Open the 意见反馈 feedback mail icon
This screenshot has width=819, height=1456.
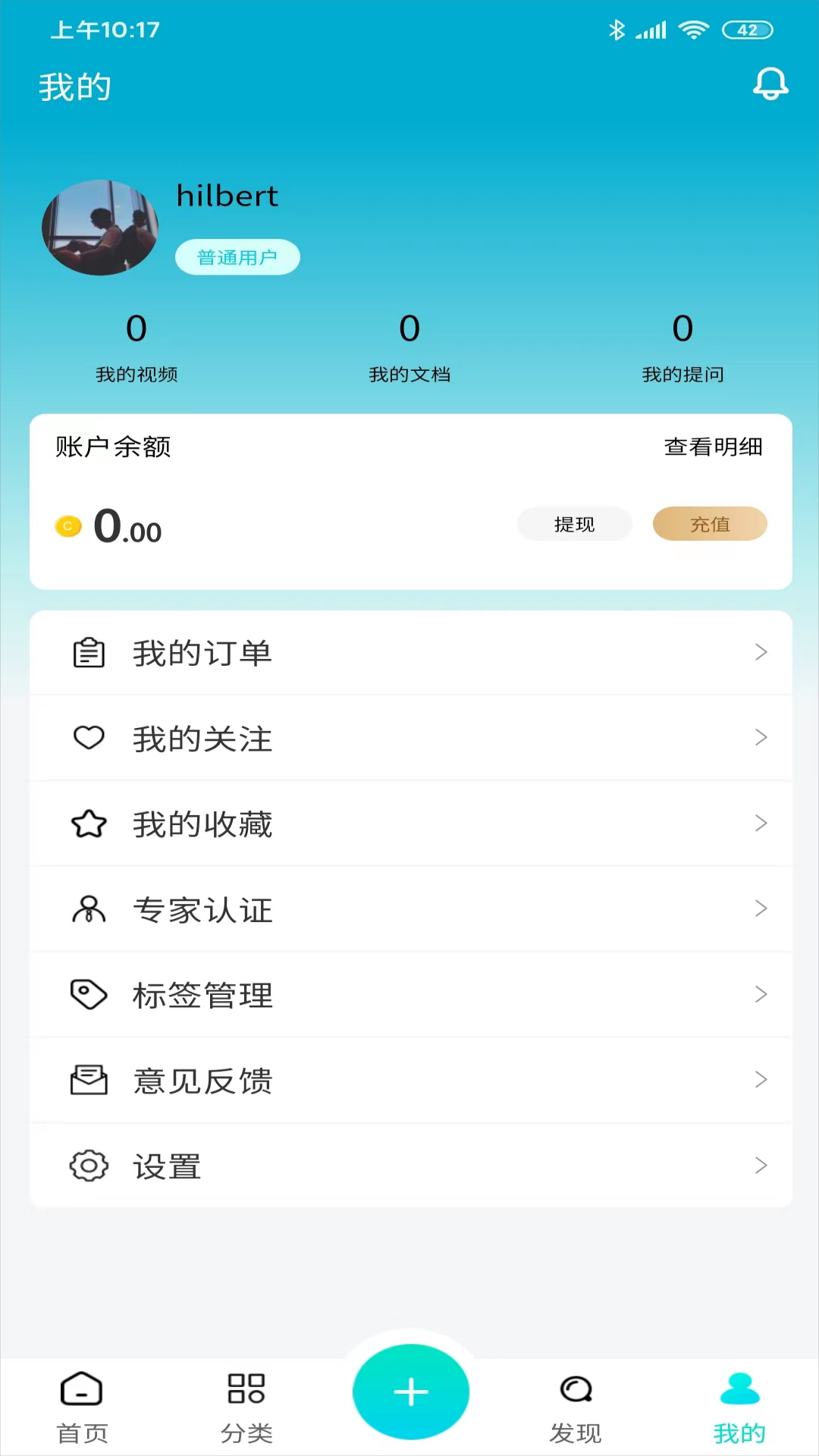[x=89, y=1080]
